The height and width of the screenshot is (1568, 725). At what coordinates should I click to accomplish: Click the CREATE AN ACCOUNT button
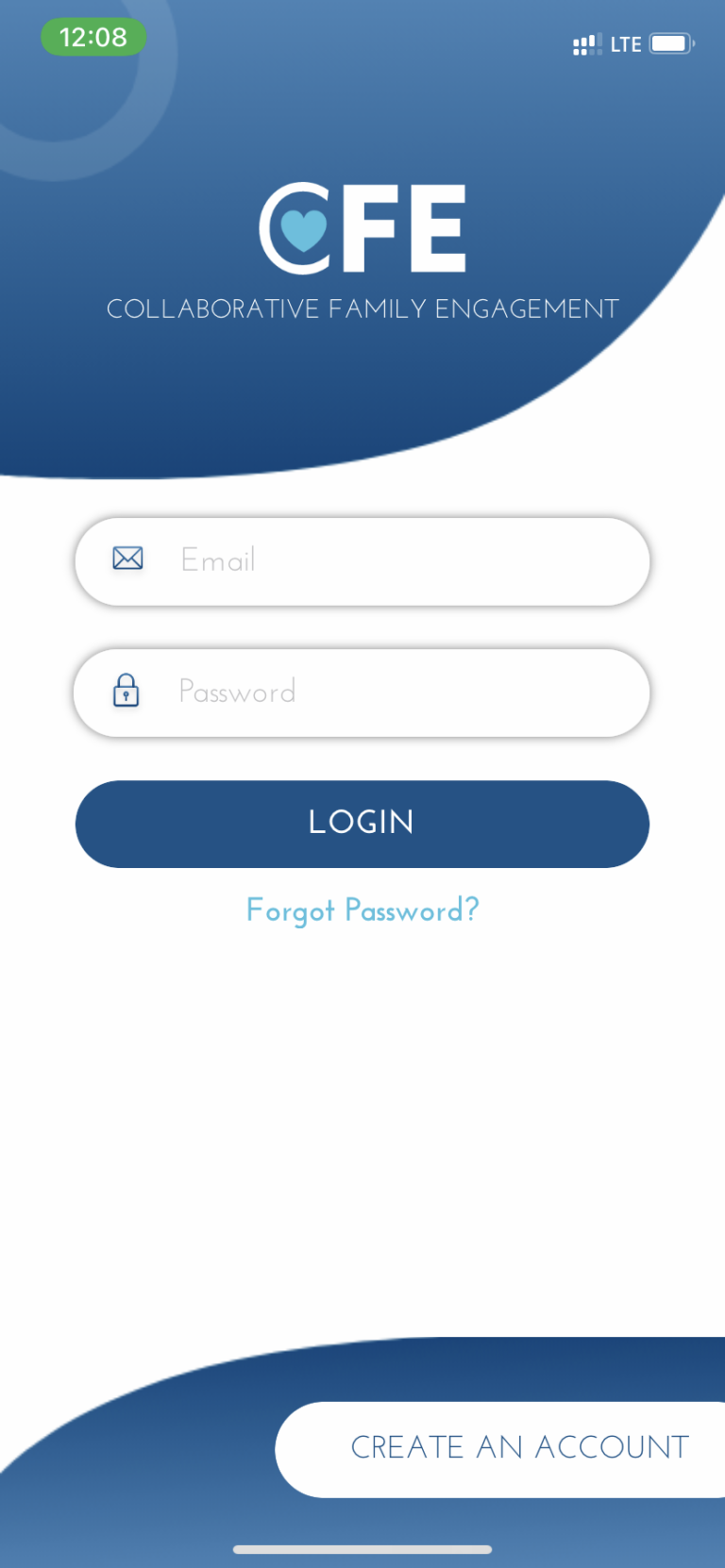click(518, 1446)
